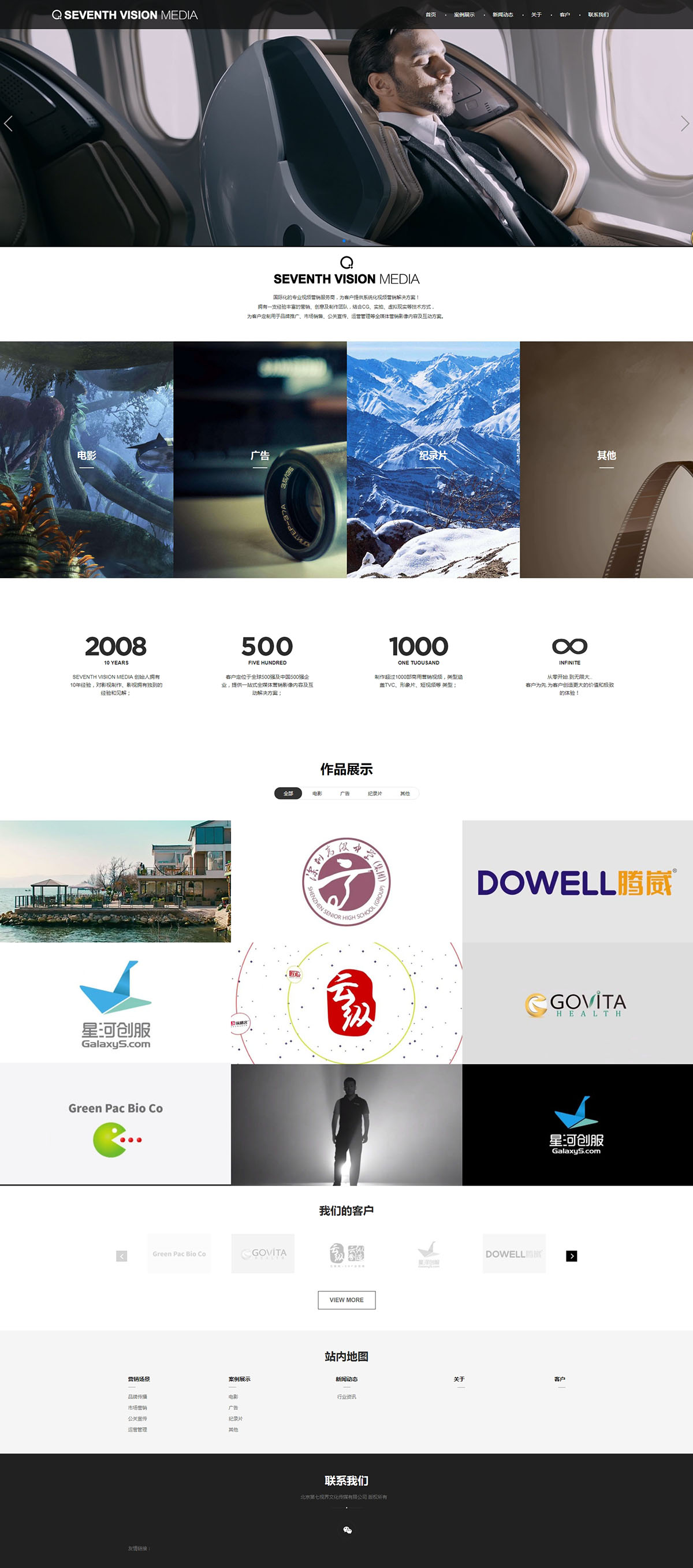Advance the client logo carousel to the next set

pos(571,1256)
